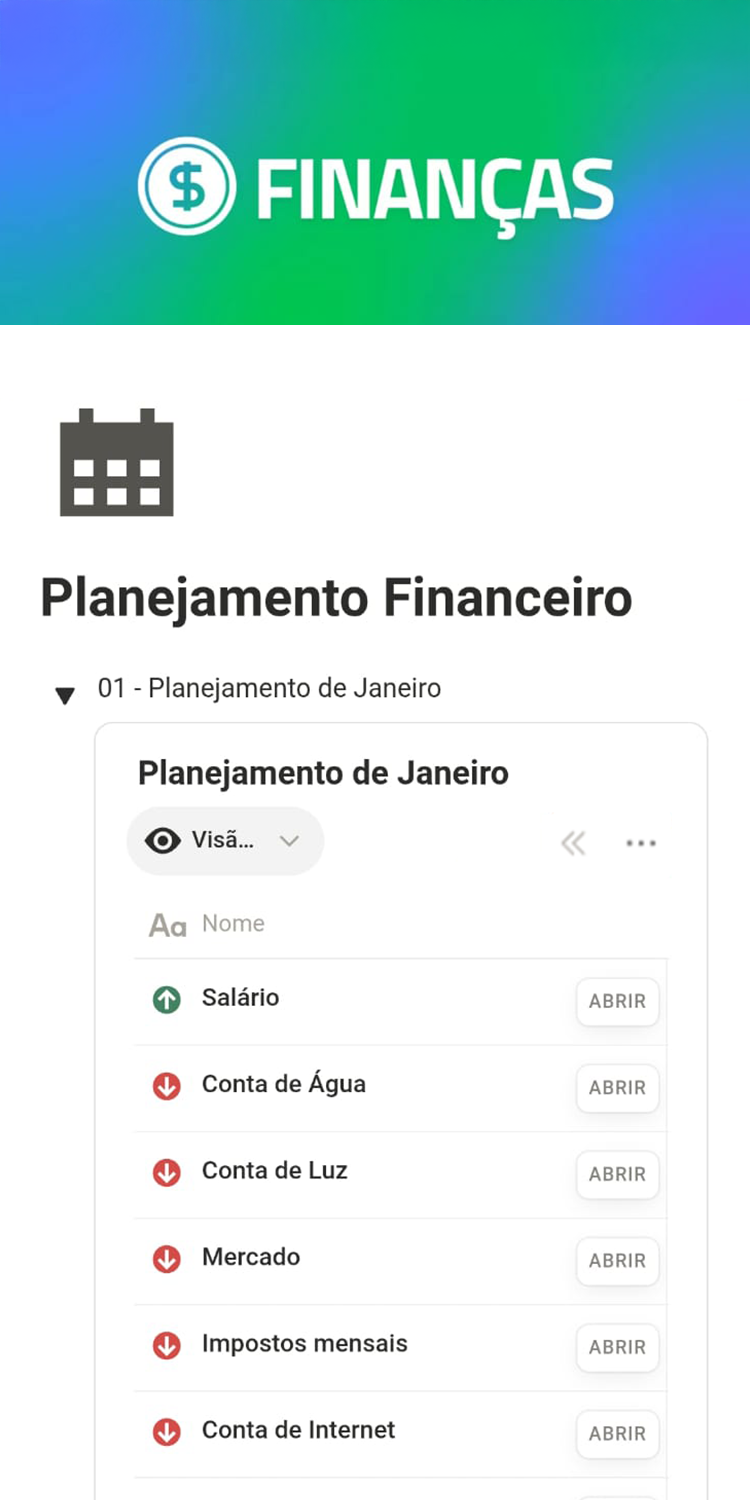The image size is (750, 1500).
Task: Click the Nome property field
Action: [x=233, y=923]
